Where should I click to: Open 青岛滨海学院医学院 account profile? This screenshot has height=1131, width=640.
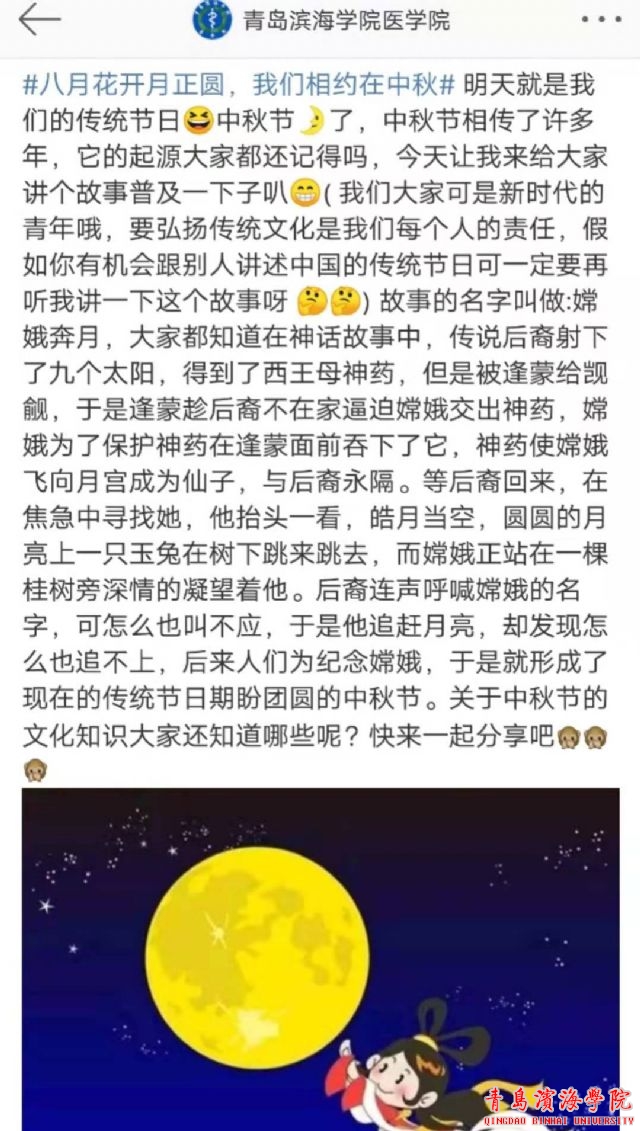pyautogui.click(x=345, y=20)
